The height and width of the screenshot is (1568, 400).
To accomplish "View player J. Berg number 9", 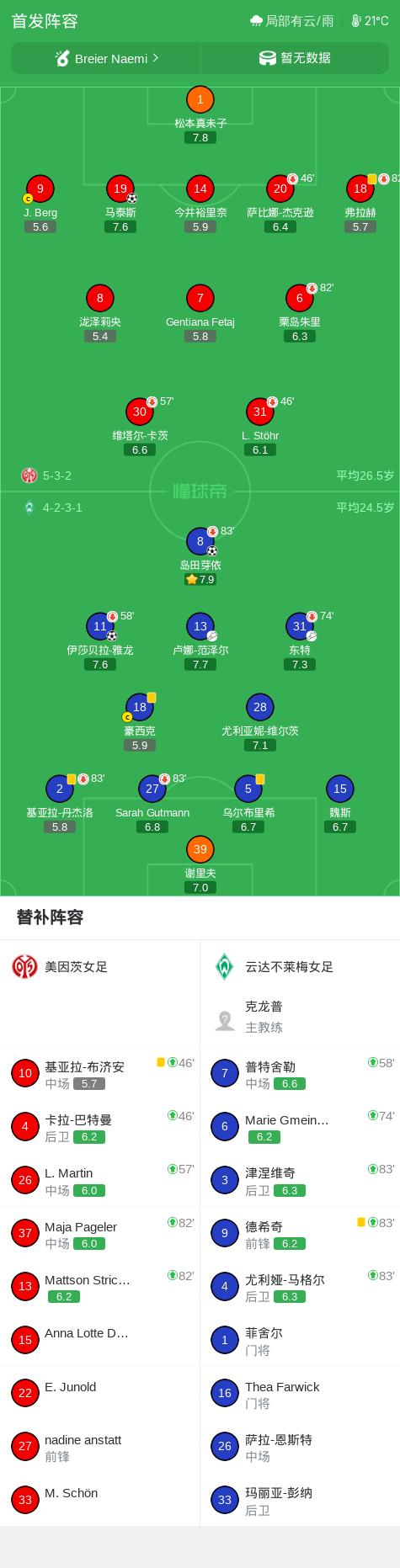I will (40, 203).
